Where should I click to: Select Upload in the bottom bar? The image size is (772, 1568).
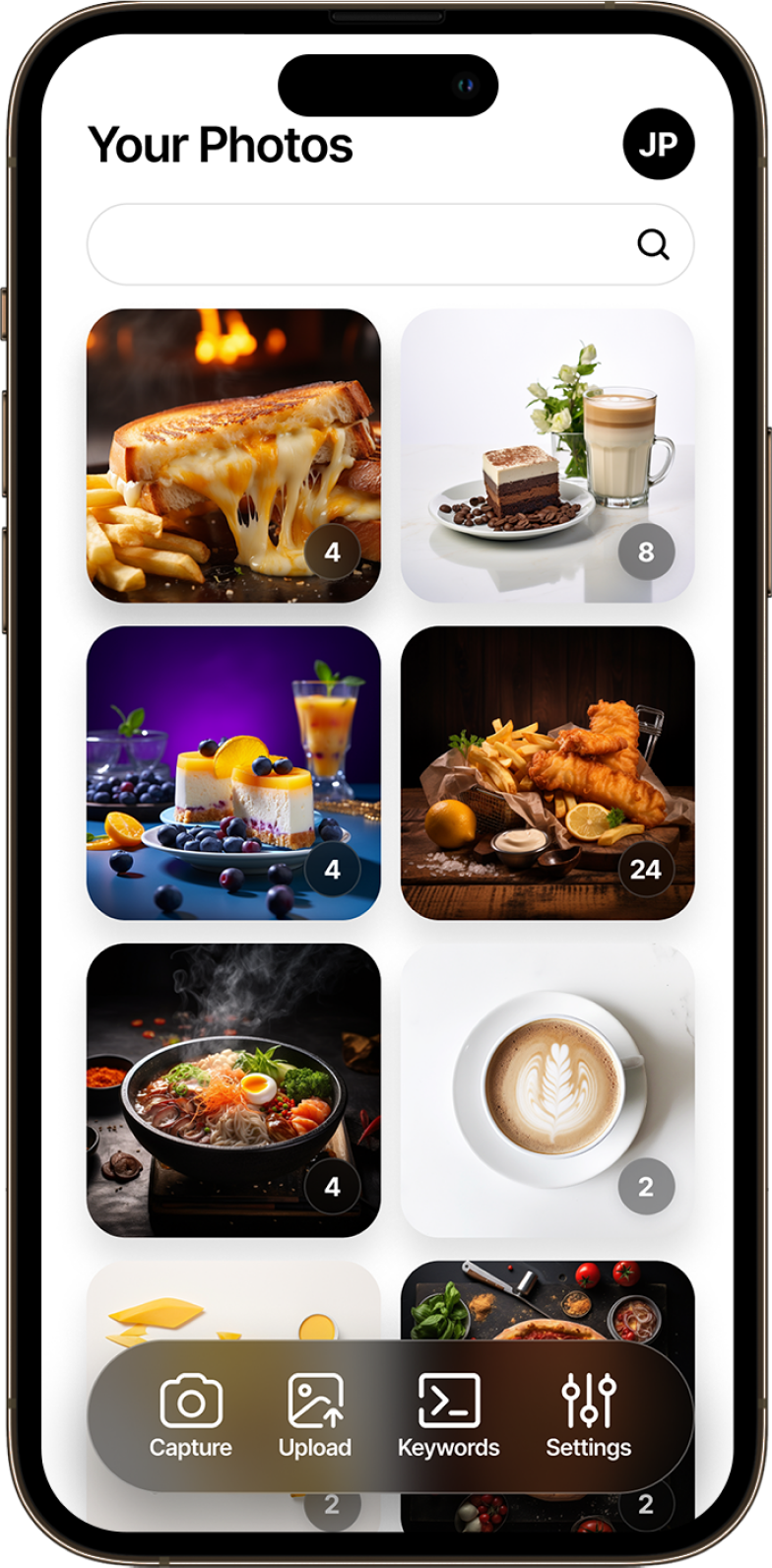click(315, 1416)
